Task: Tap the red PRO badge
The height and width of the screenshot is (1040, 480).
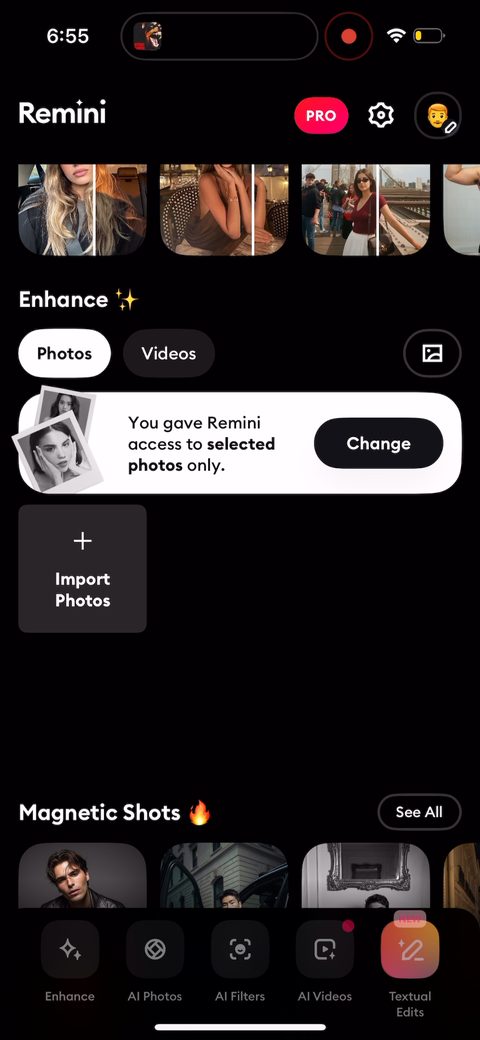Action: [321, 115]
